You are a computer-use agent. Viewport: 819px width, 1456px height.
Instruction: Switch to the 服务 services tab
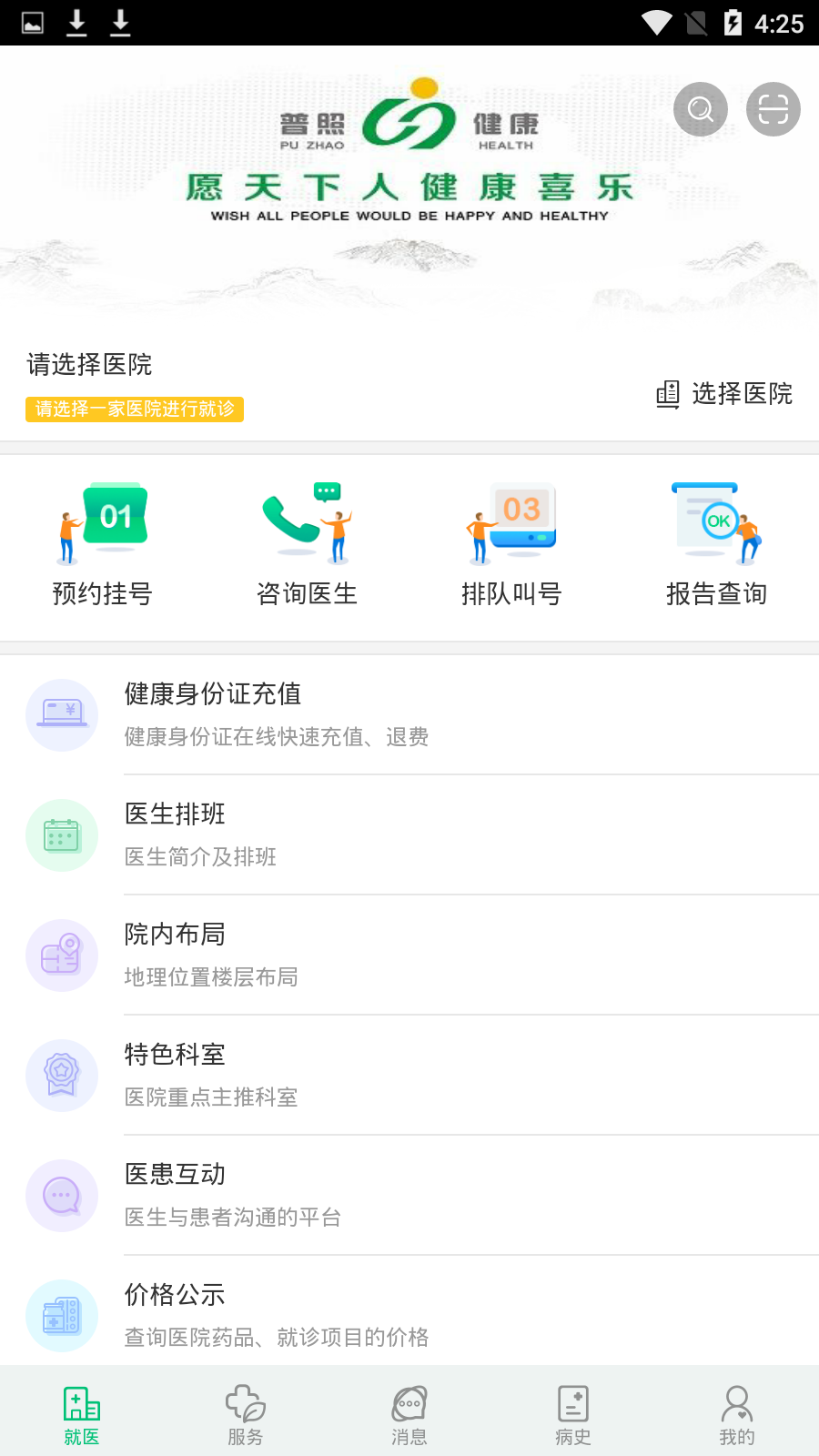(x=245, y=1412)
